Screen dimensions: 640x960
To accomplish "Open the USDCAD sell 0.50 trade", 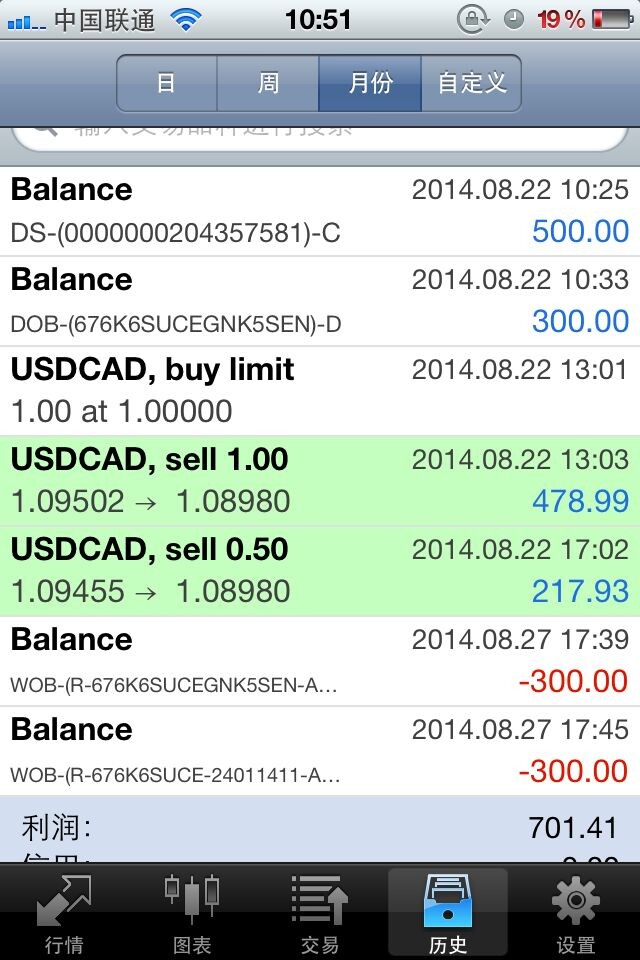I will [320, 571].
